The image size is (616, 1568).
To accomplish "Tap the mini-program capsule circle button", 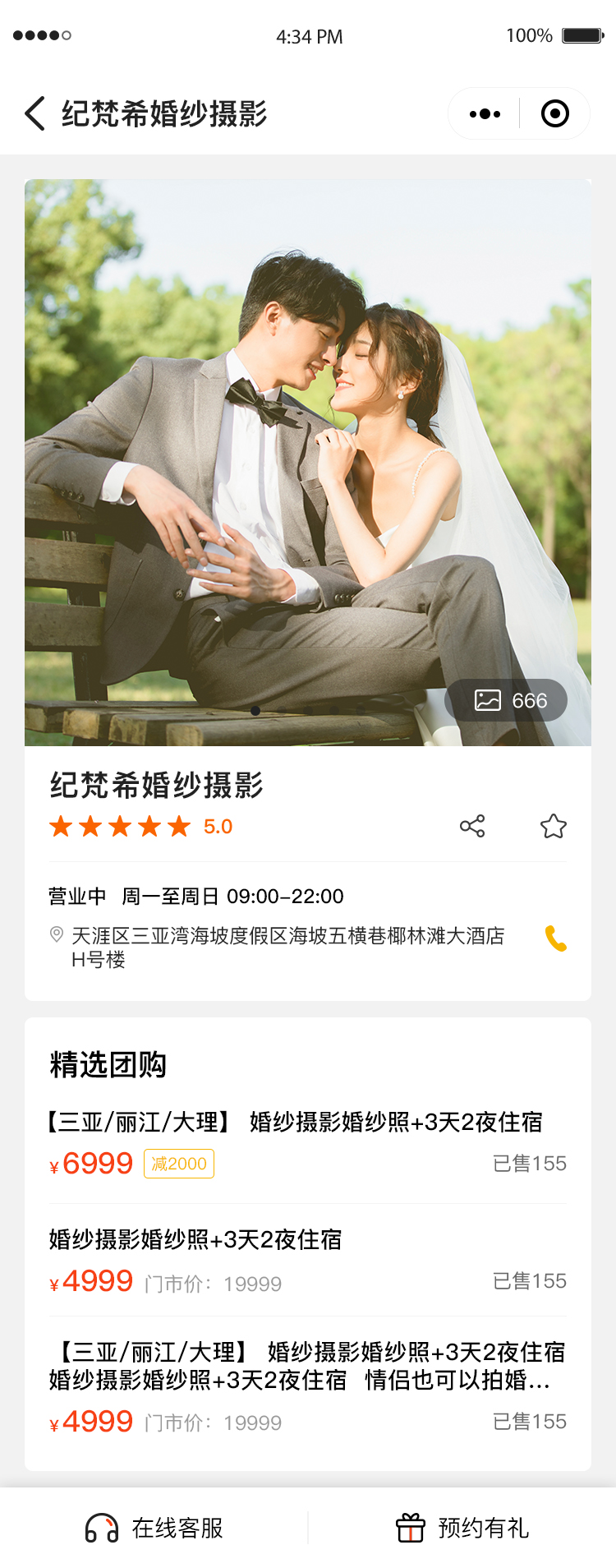I will pyautogui.click(x=555, y=113).
